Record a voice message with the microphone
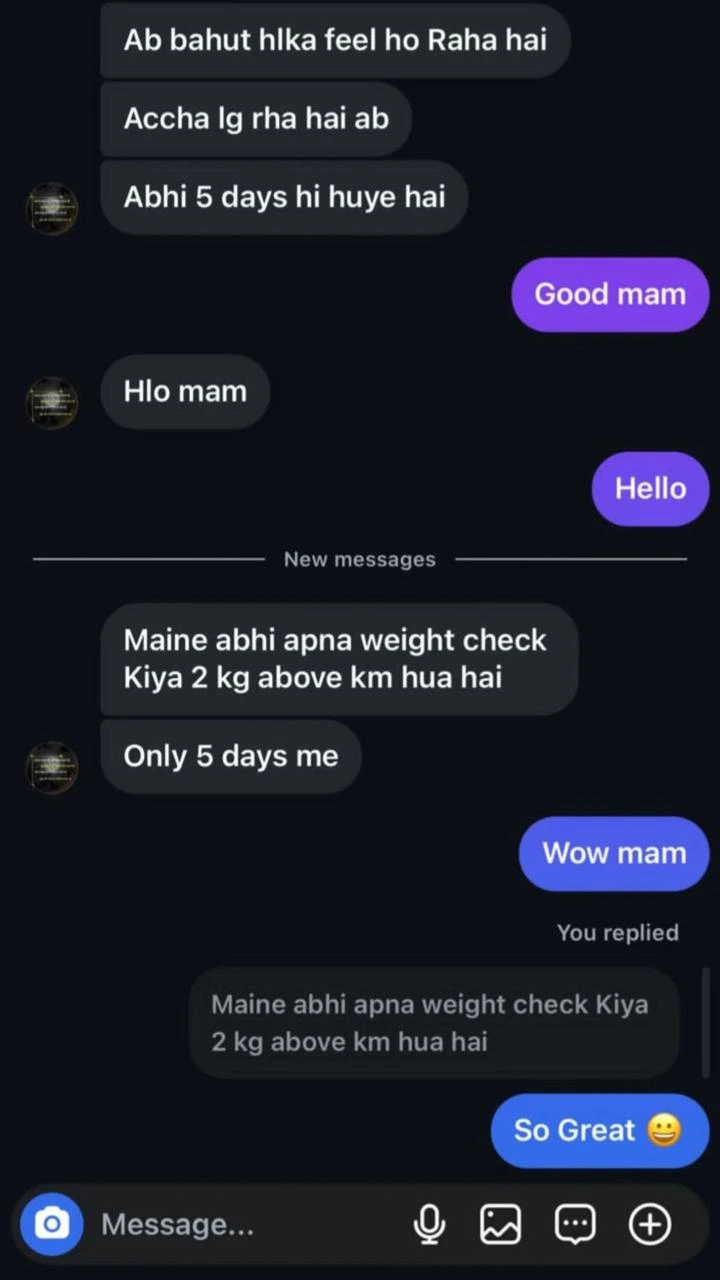This screenshot has width=720, height=1280. click(430, 1223)
